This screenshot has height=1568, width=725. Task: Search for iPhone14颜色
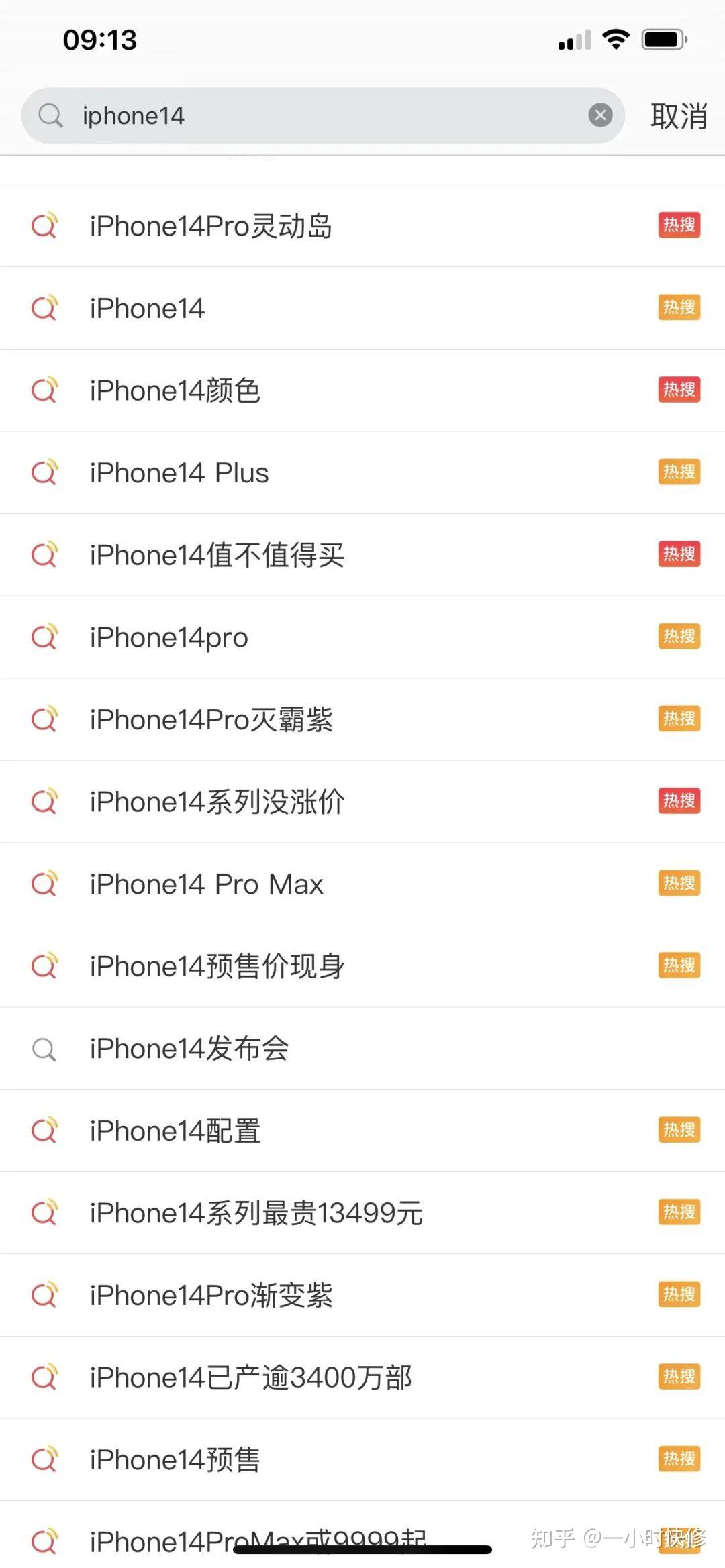pyautogui.click(x=175, y=390)
